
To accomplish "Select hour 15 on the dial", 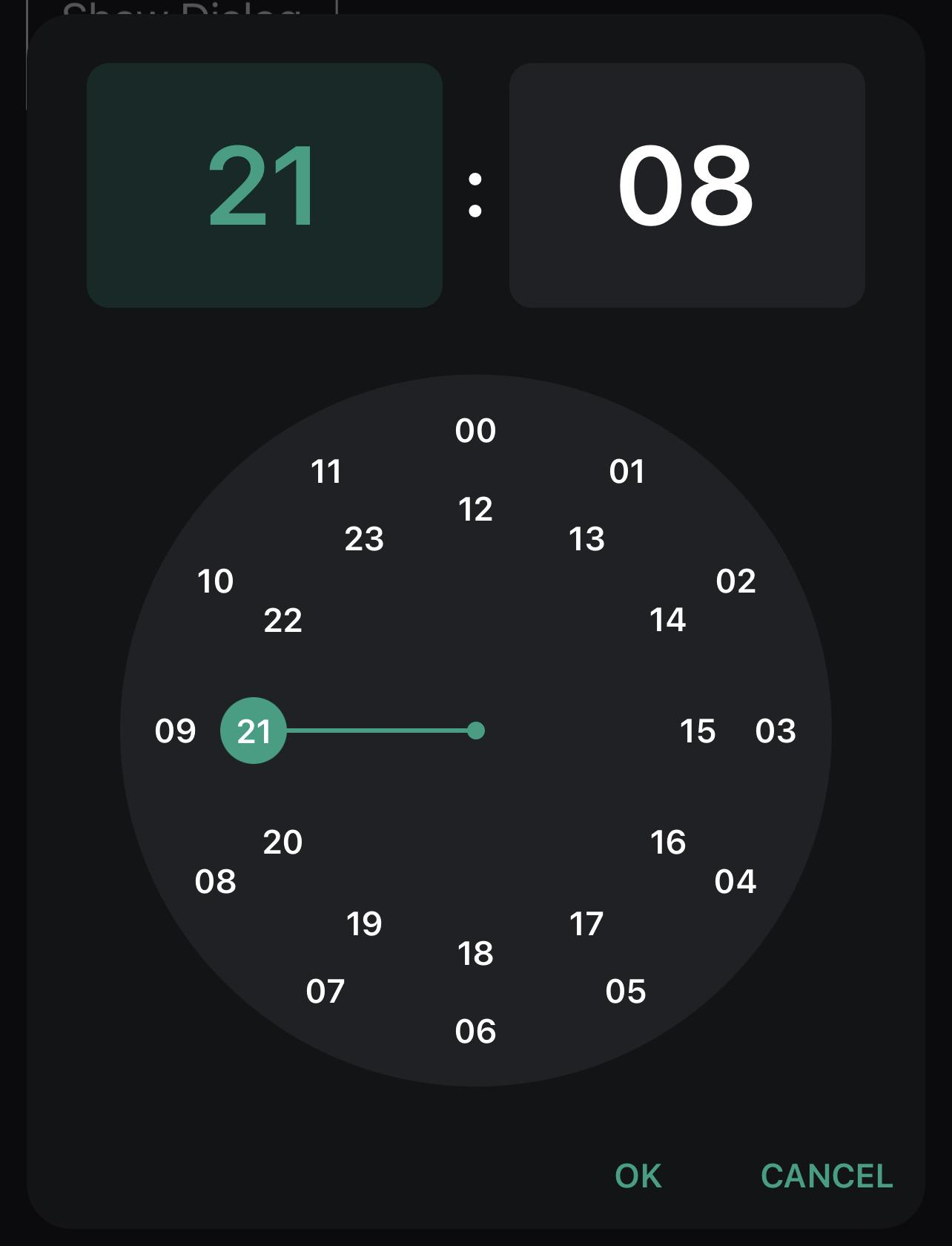I will [698, 731].
